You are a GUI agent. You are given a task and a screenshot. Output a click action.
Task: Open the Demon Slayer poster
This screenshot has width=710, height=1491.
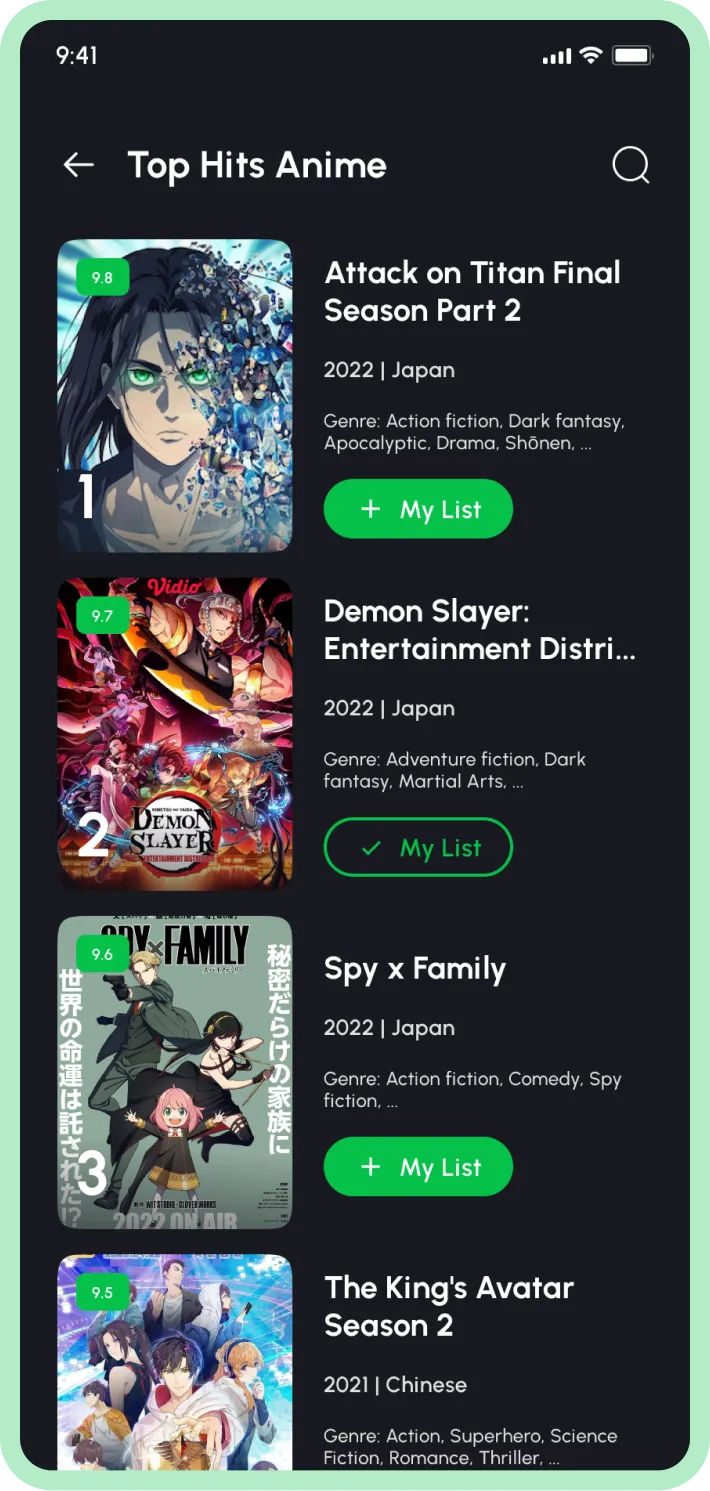pyautogui.click(x=175, y=734)
